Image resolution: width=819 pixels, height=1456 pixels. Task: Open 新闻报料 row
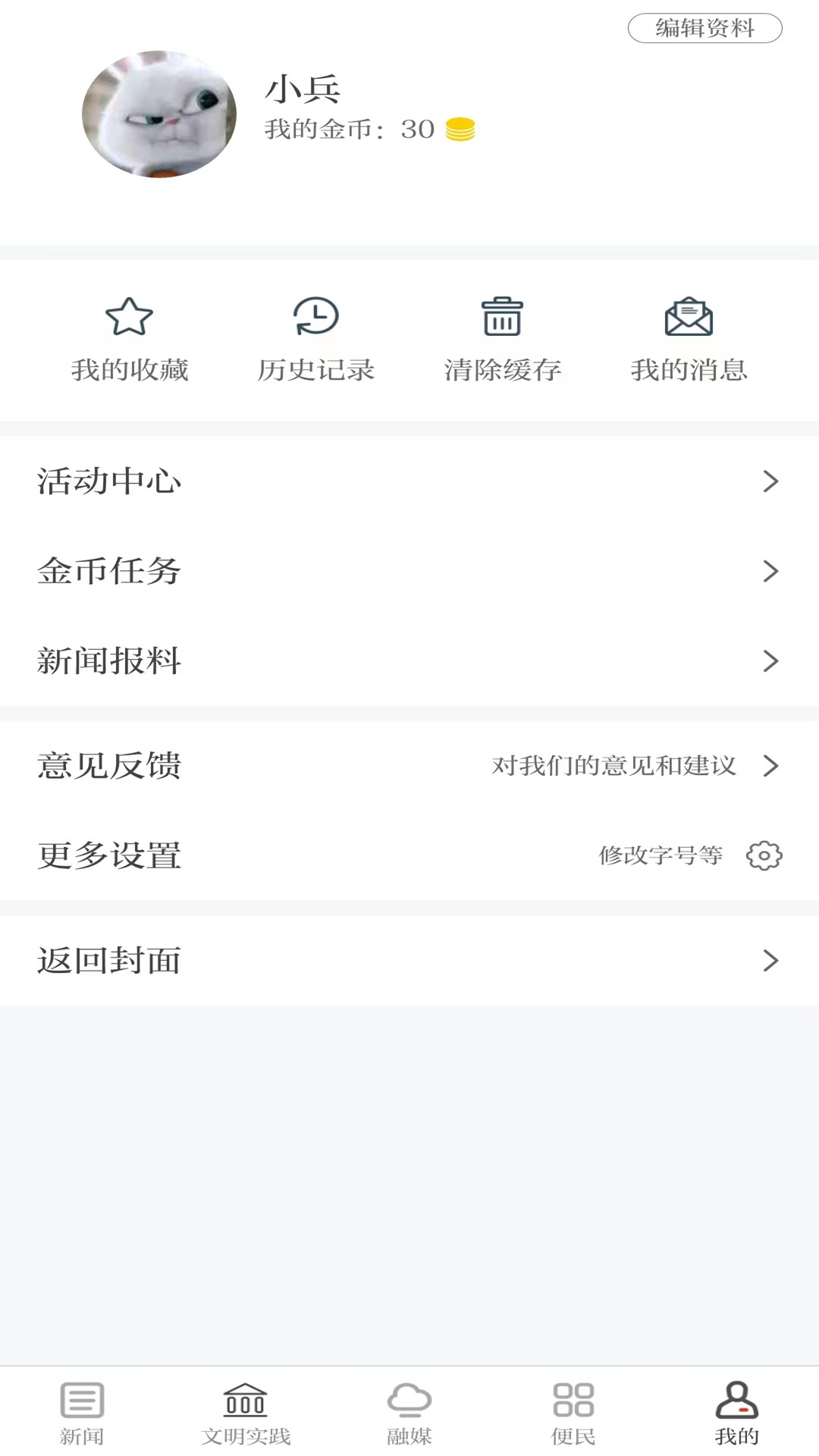(x=409, y=661)
